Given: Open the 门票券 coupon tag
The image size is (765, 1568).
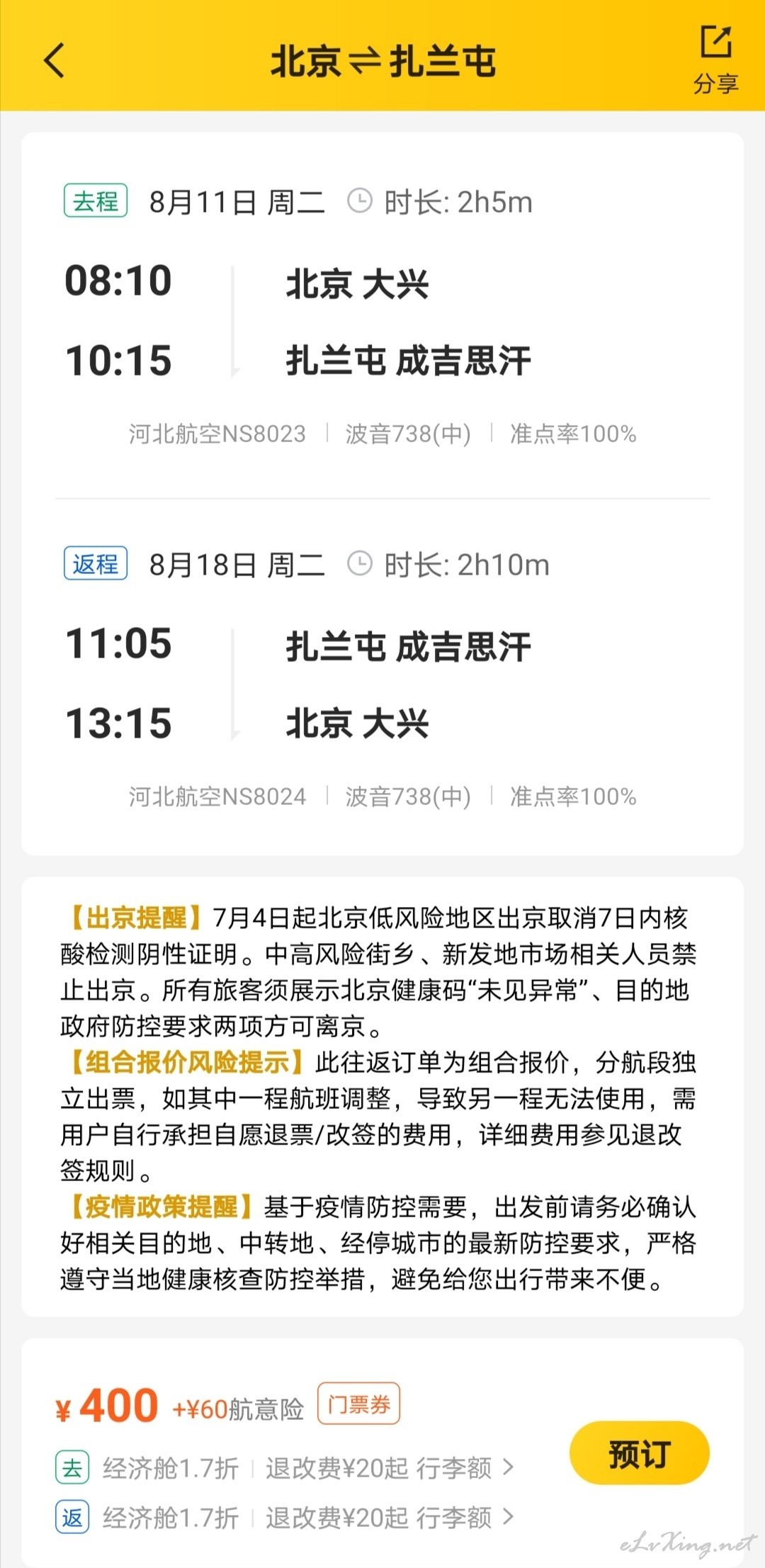Looking at the screenshot, I should point(358,1403).
